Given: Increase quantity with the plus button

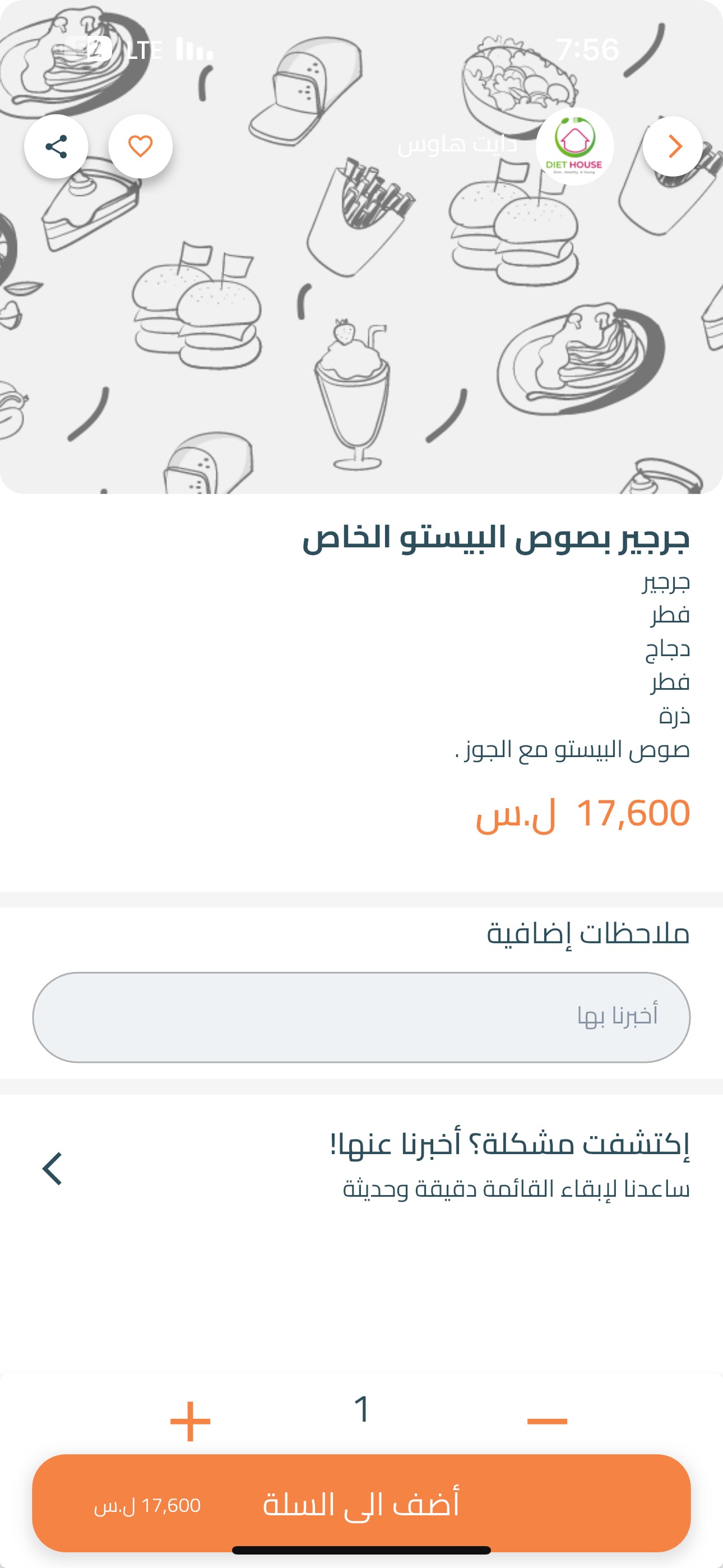Looking at the screenshot, I should 190,1421.
